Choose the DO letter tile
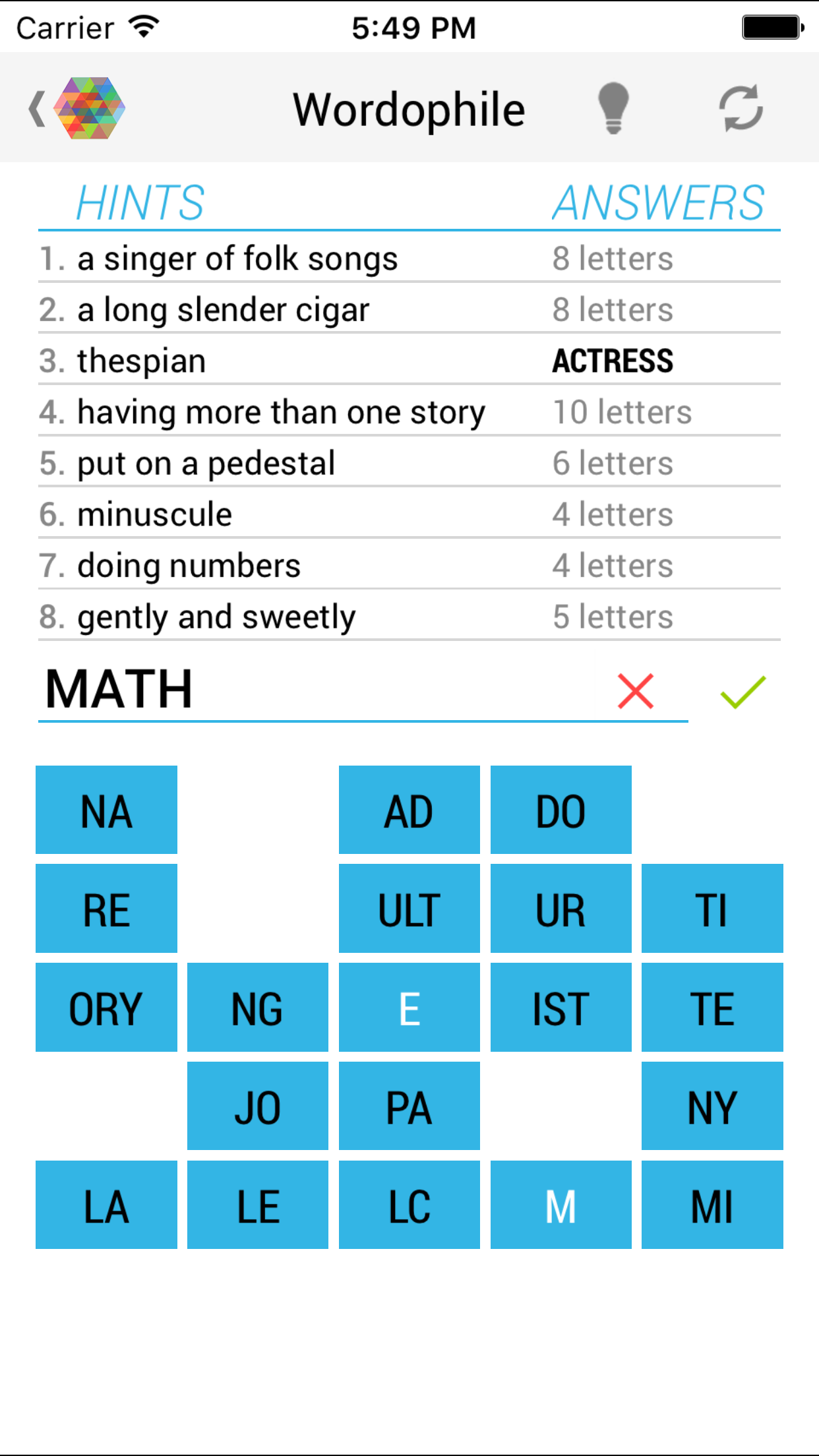Screen dimensions: 819x1456 click(561, 810)
